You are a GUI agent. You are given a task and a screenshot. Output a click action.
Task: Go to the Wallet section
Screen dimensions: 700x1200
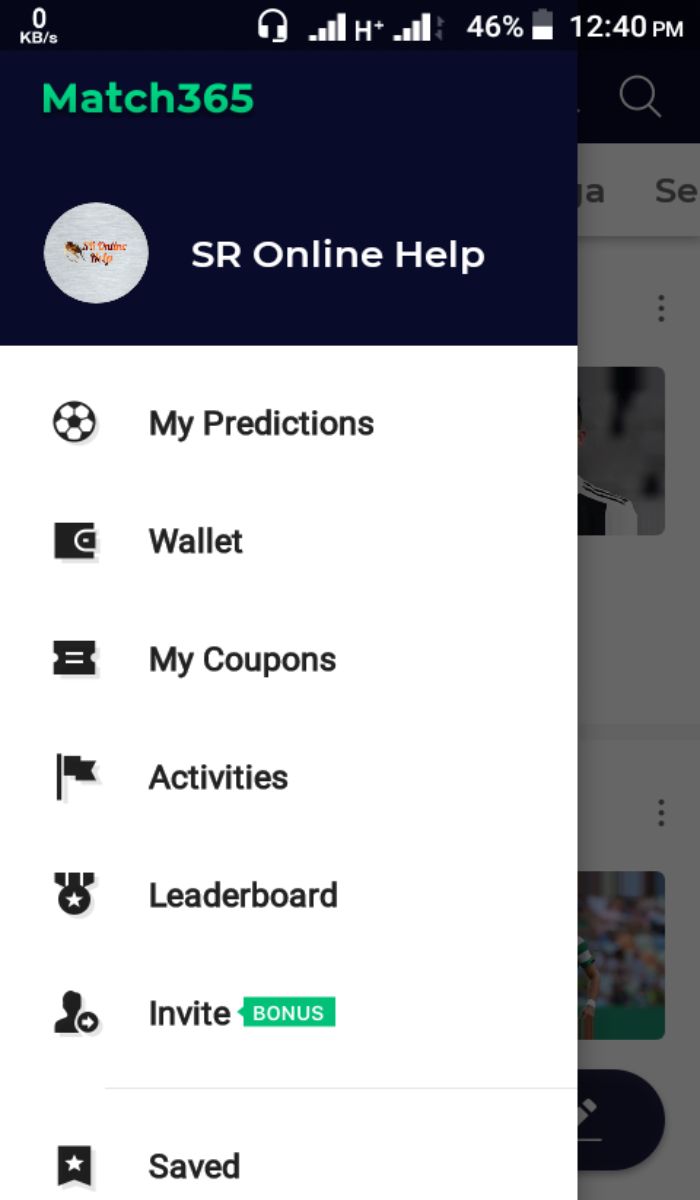(196, 541)
